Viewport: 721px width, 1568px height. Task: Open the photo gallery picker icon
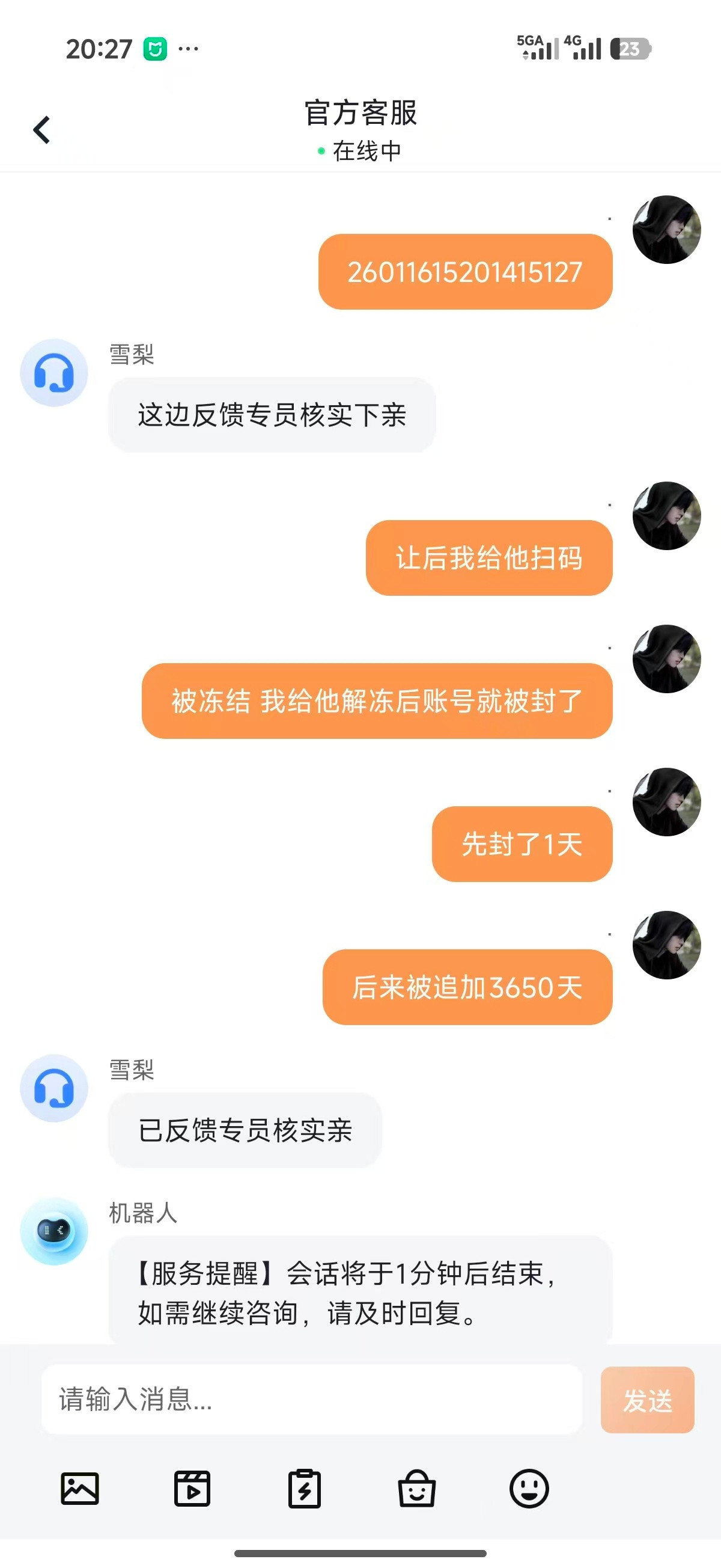pyautogui.click(x=81, y=1490)
